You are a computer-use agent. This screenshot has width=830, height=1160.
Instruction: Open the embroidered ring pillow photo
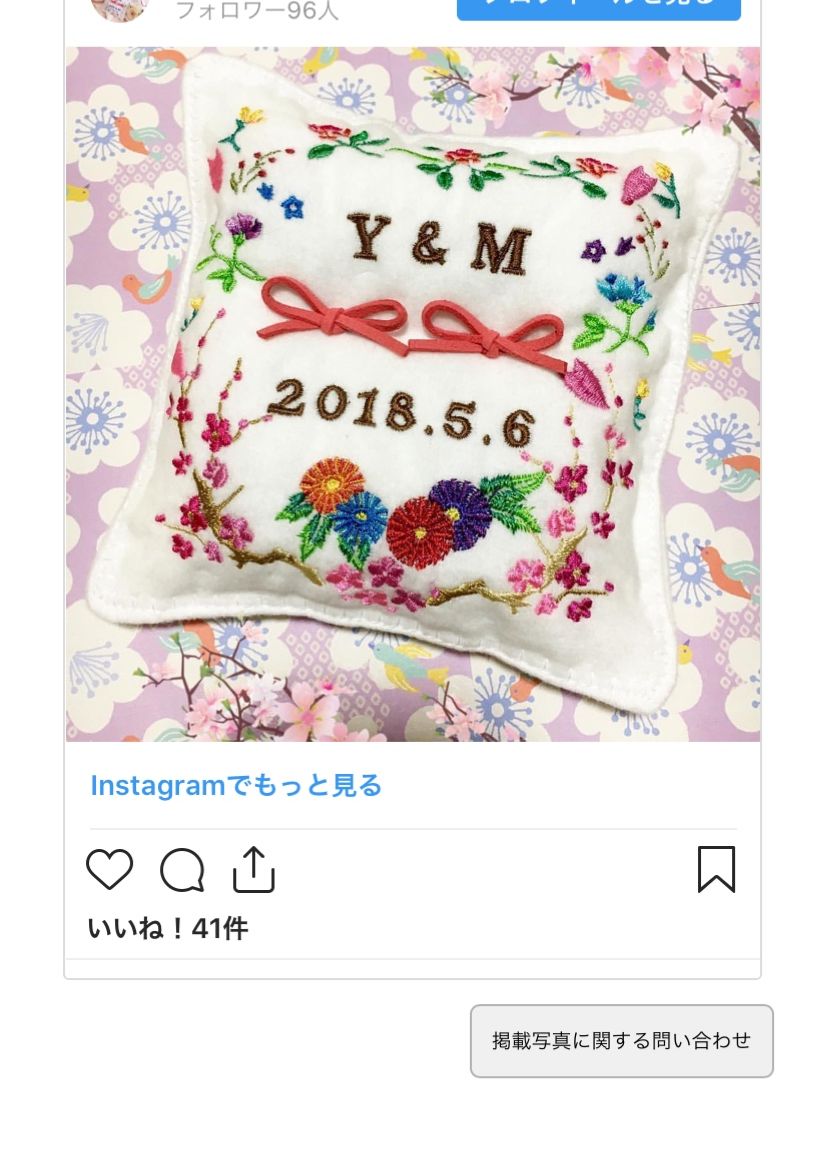pyautogui.click(x=413, y=394)
